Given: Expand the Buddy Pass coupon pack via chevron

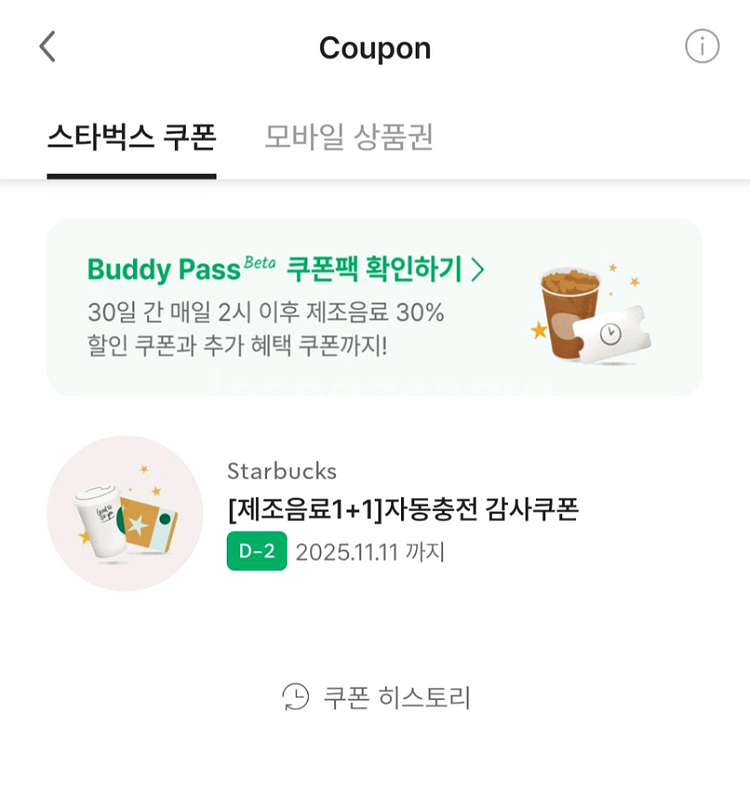Looking at the screenshot, I should coord(480,267).
